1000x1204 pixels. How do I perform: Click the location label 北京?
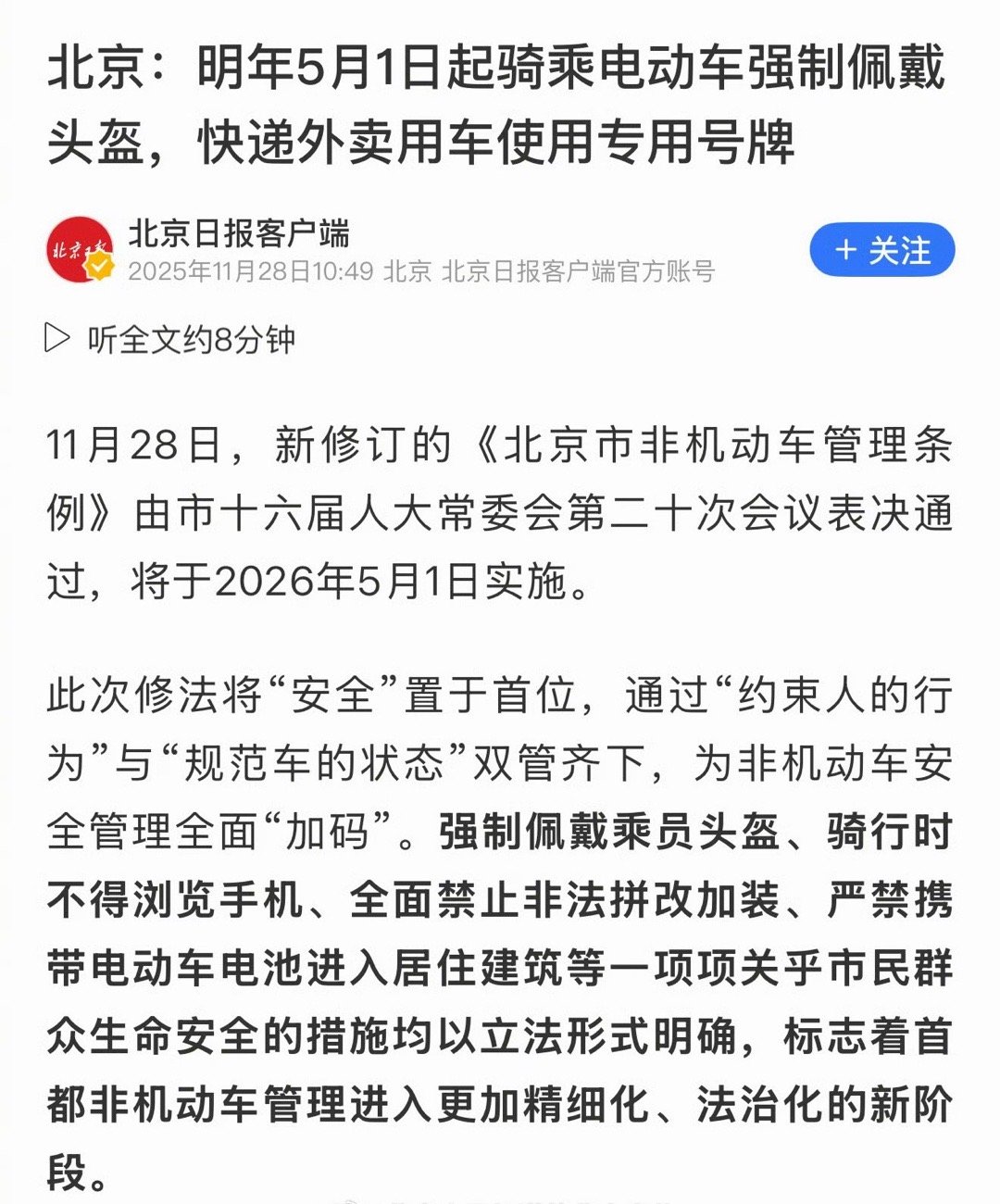point(407,272)
